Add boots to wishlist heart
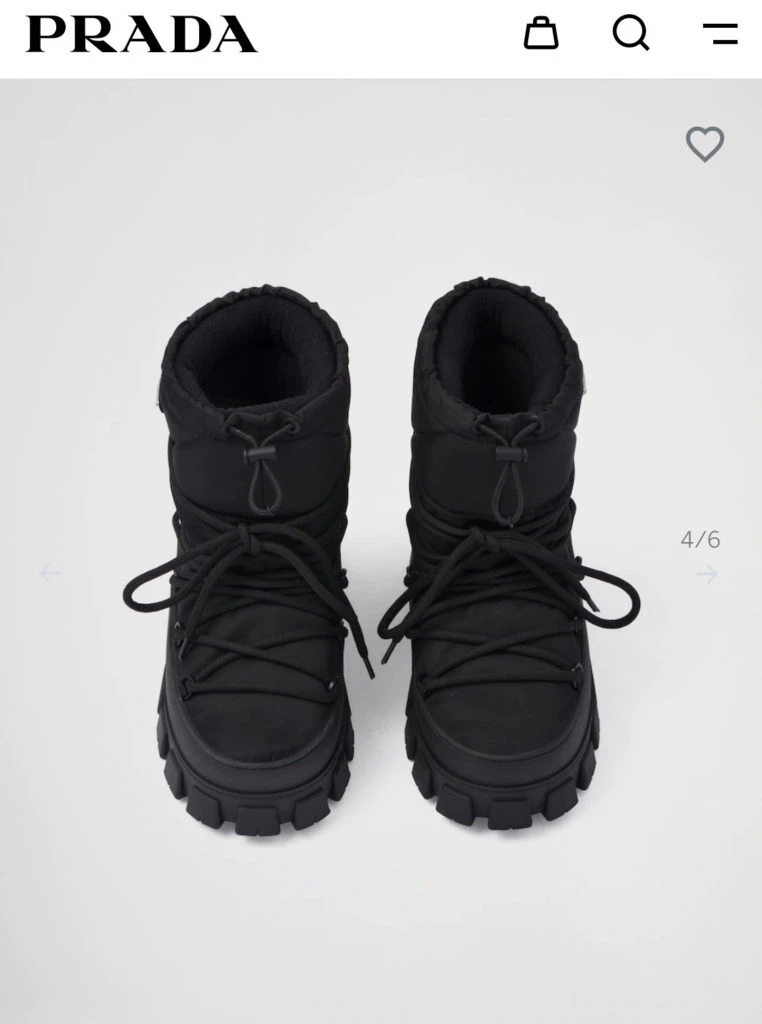Screen dimensions: 762x1024 pos(705,145)
